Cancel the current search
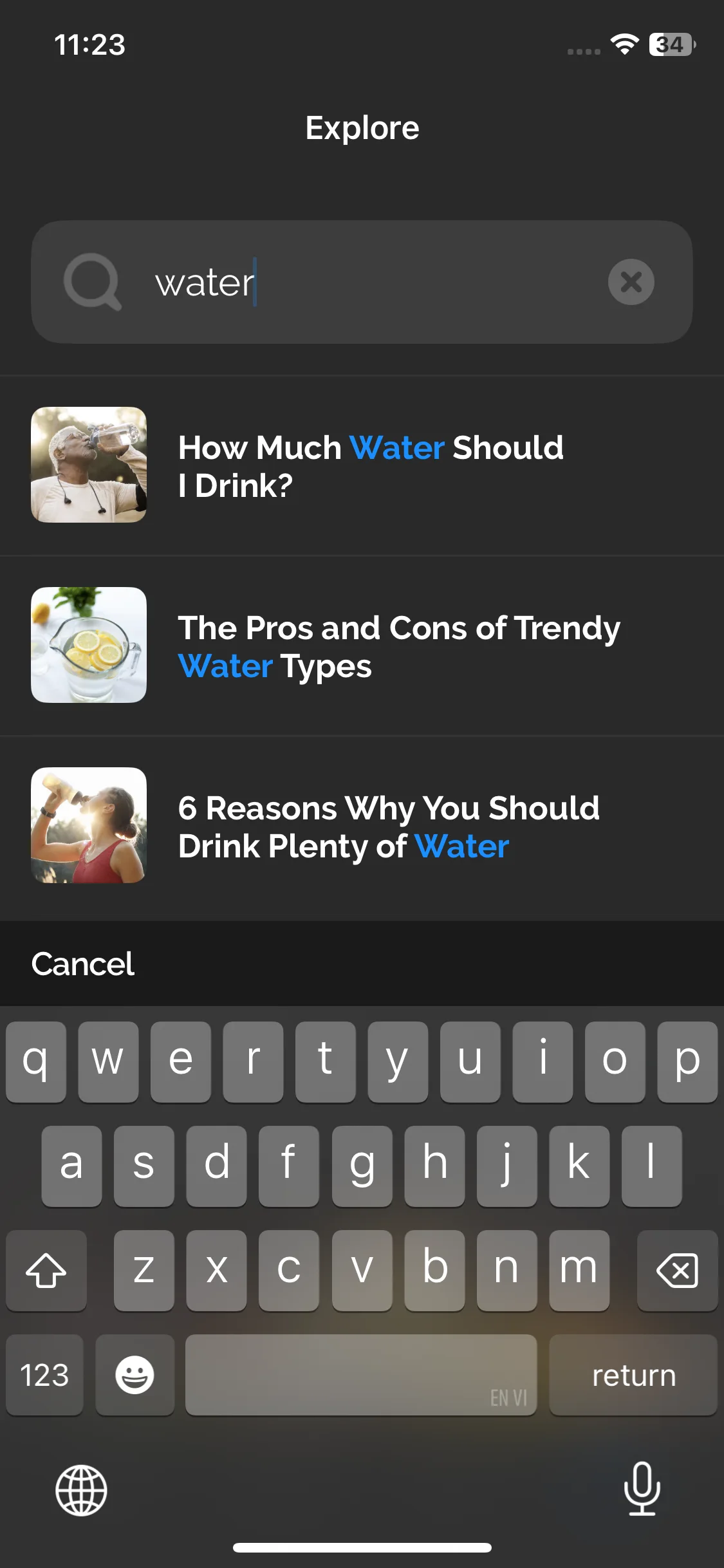 coord(82,964)
